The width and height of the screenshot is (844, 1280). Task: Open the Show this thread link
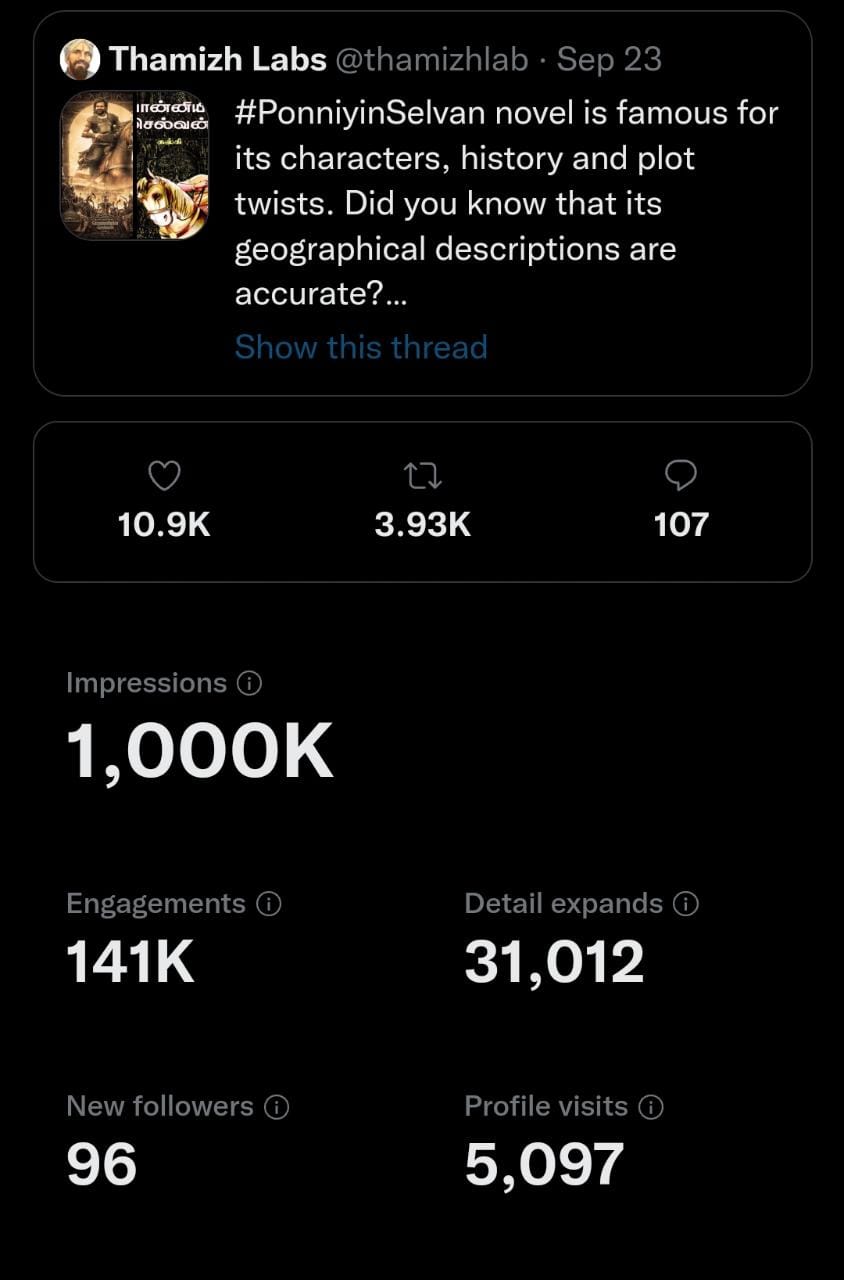(361, 347)
